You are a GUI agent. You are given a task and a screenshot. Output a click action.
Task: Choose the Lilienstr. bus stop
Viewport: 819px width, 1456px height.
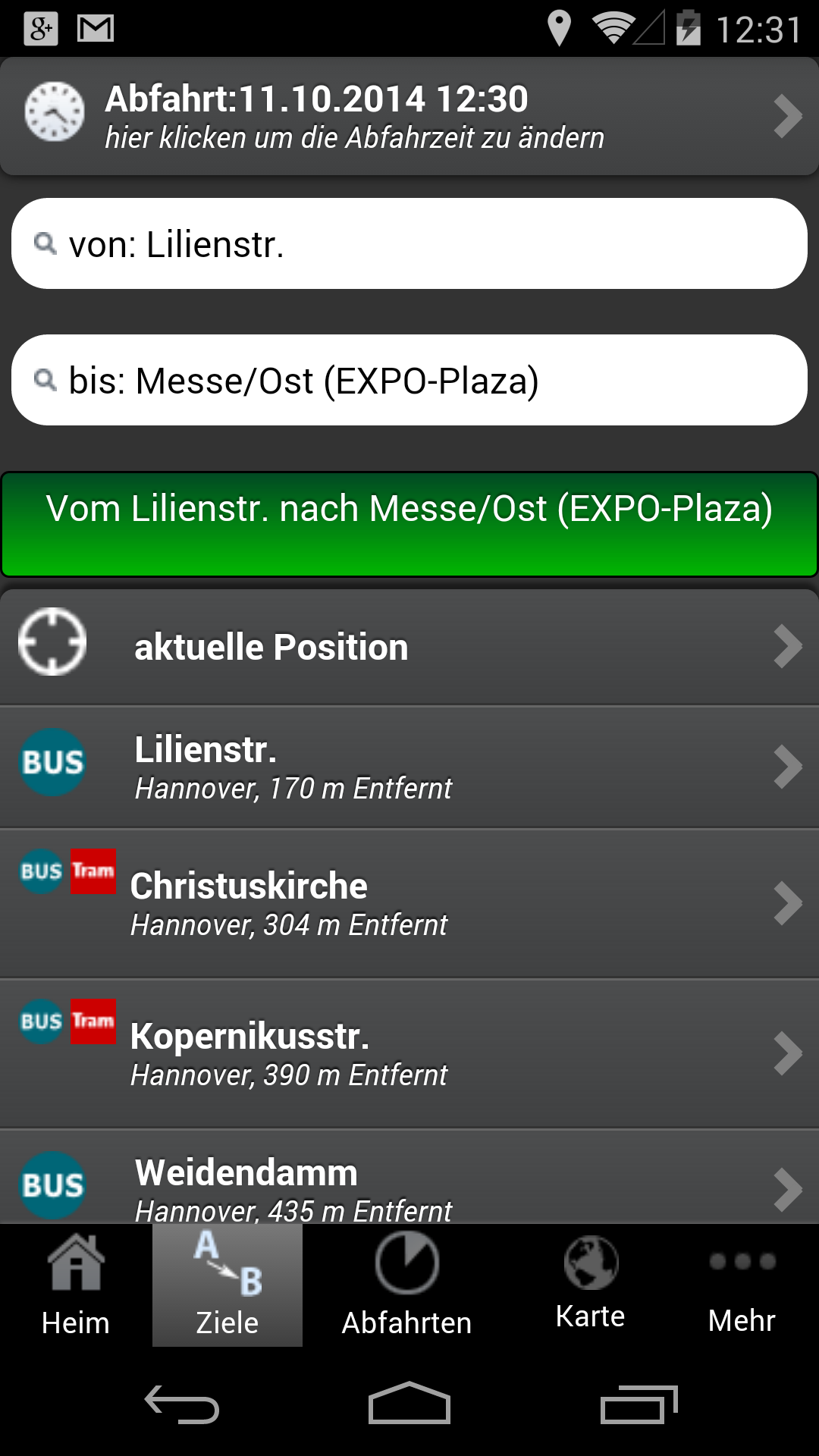pyautogui.click(x=409, y=767)
